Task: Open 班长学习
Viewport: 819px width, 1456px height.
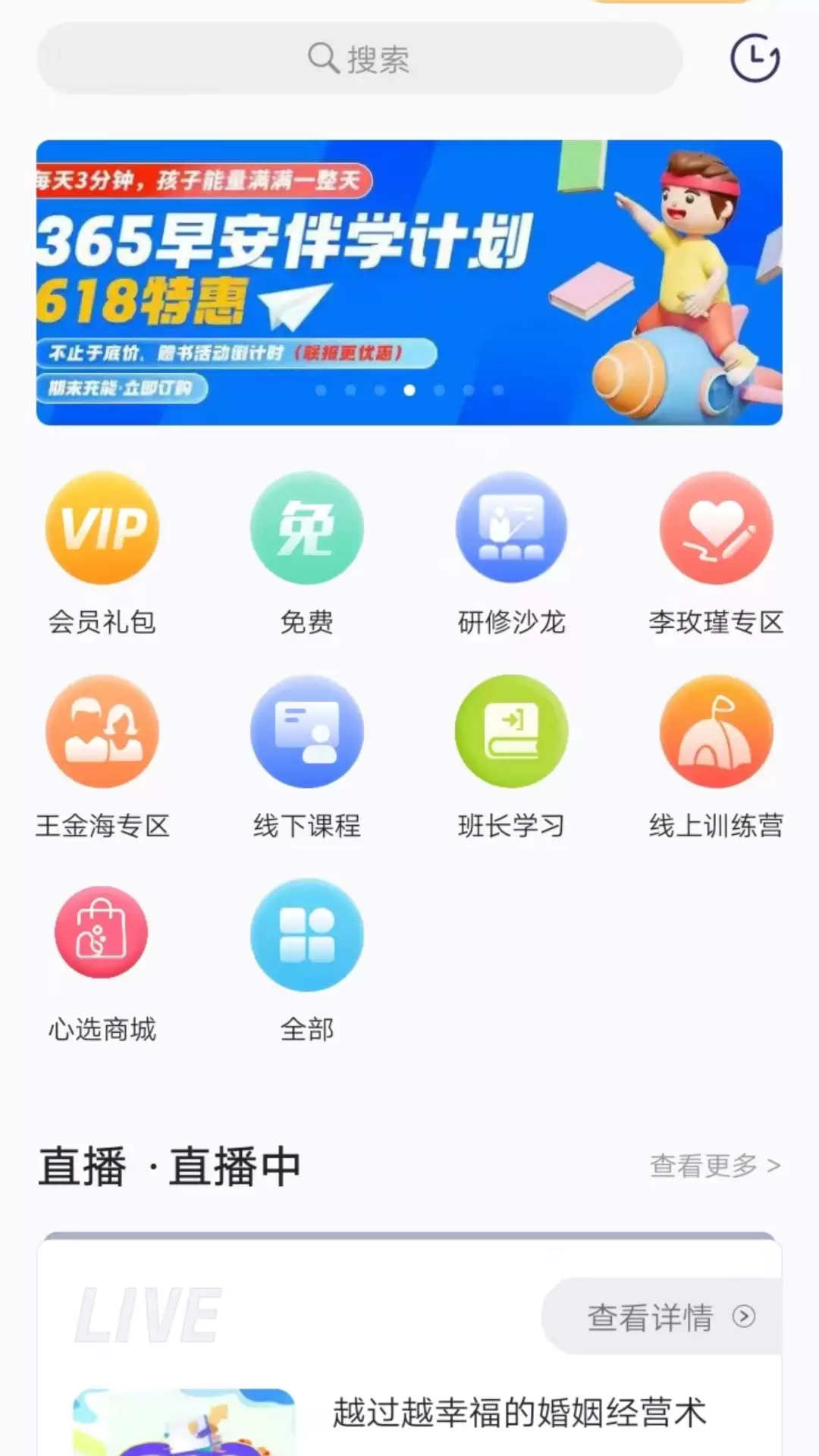Action: (x=512, y=758)
